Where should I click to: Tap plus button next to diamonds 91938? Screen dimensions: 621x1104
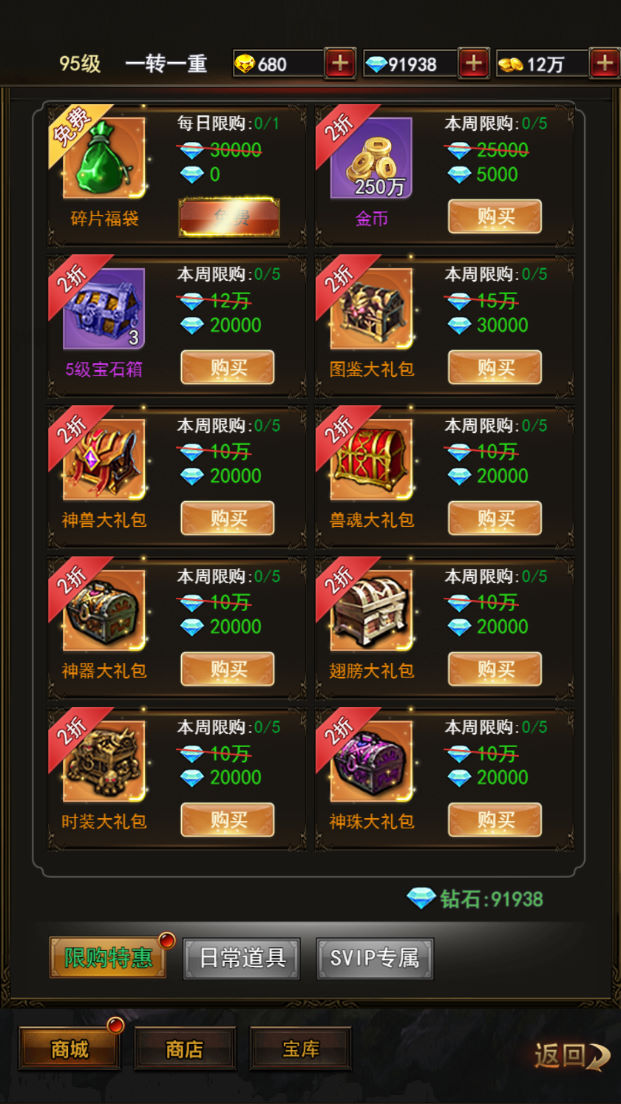pyautogui.click(x=473, y=63)
